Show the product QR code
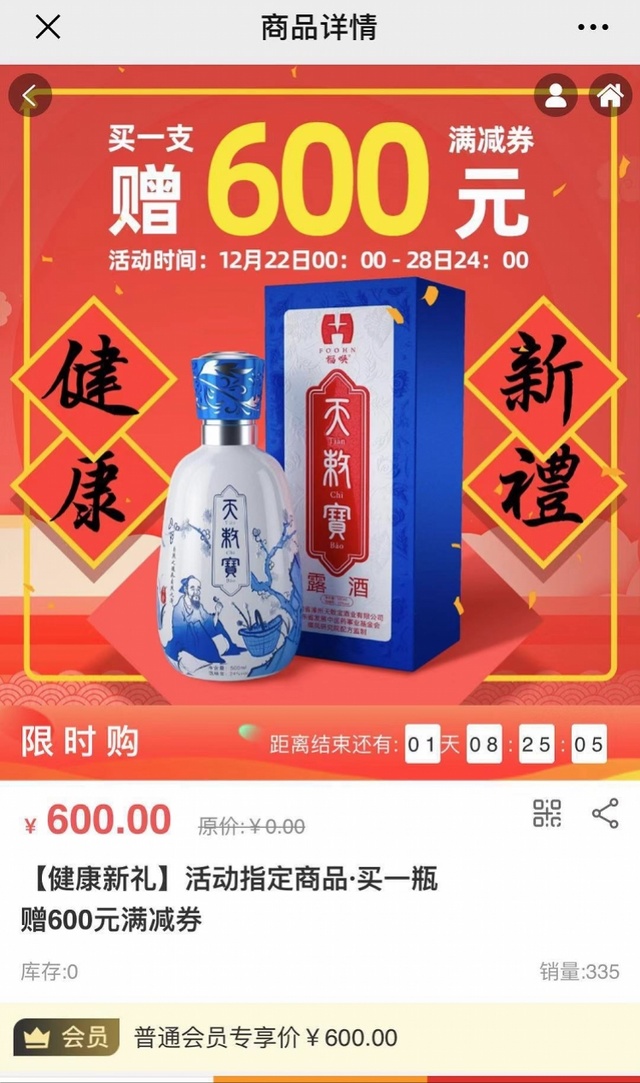 point(547,814)
